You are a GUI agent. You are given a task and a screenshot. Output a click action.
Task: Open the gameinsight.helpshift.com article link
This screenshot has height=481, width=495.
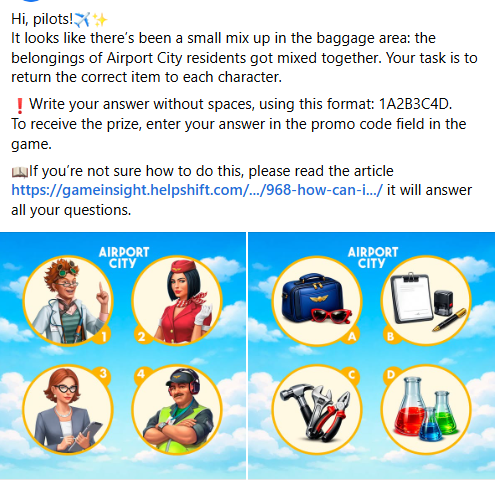click(x=197, y=190)
